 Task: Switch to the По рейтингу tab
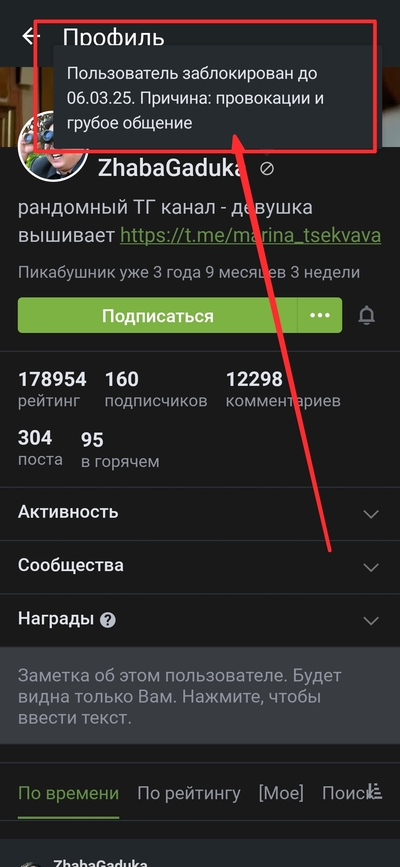pyautogui.click(x=189, y=793)
